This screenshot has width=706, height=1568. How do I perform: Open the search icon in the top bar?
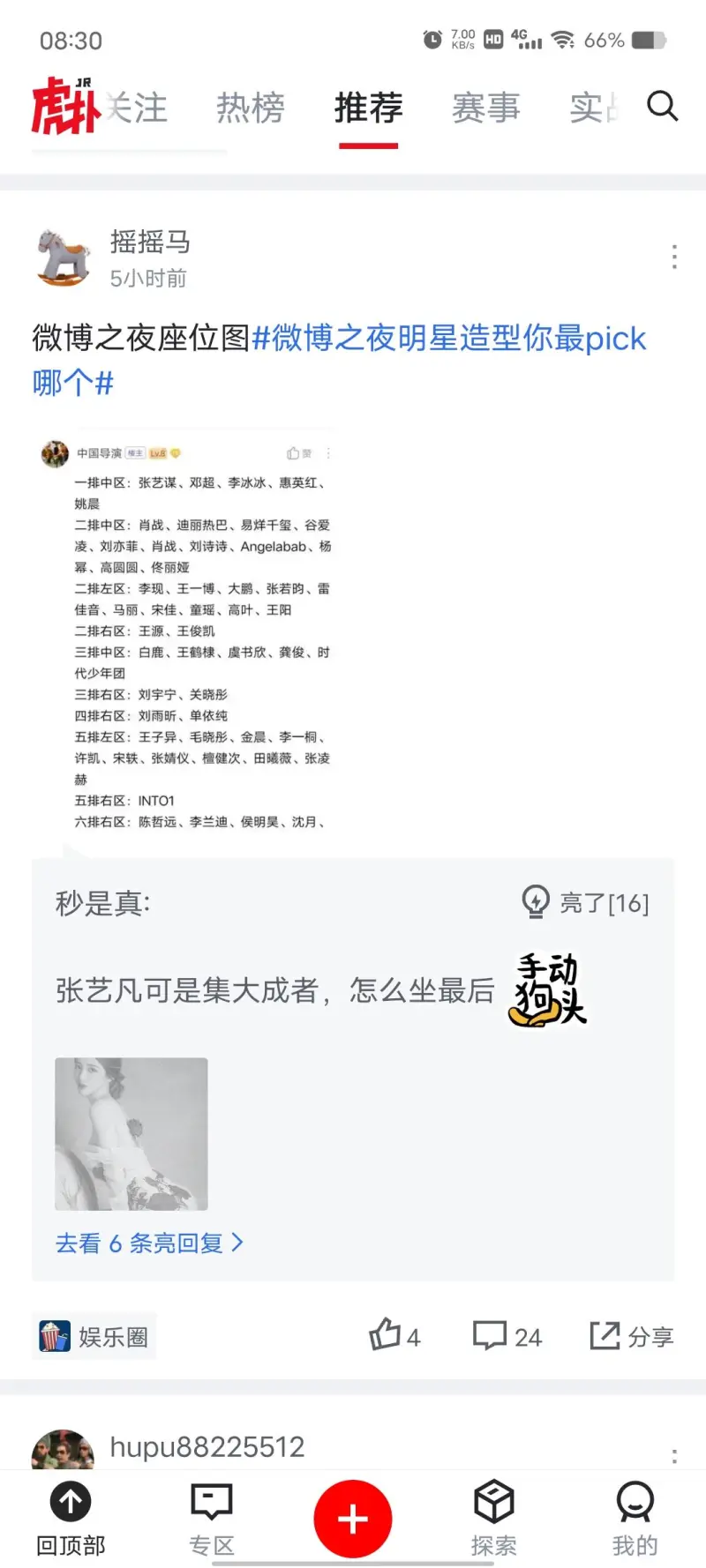coord(662,107)
